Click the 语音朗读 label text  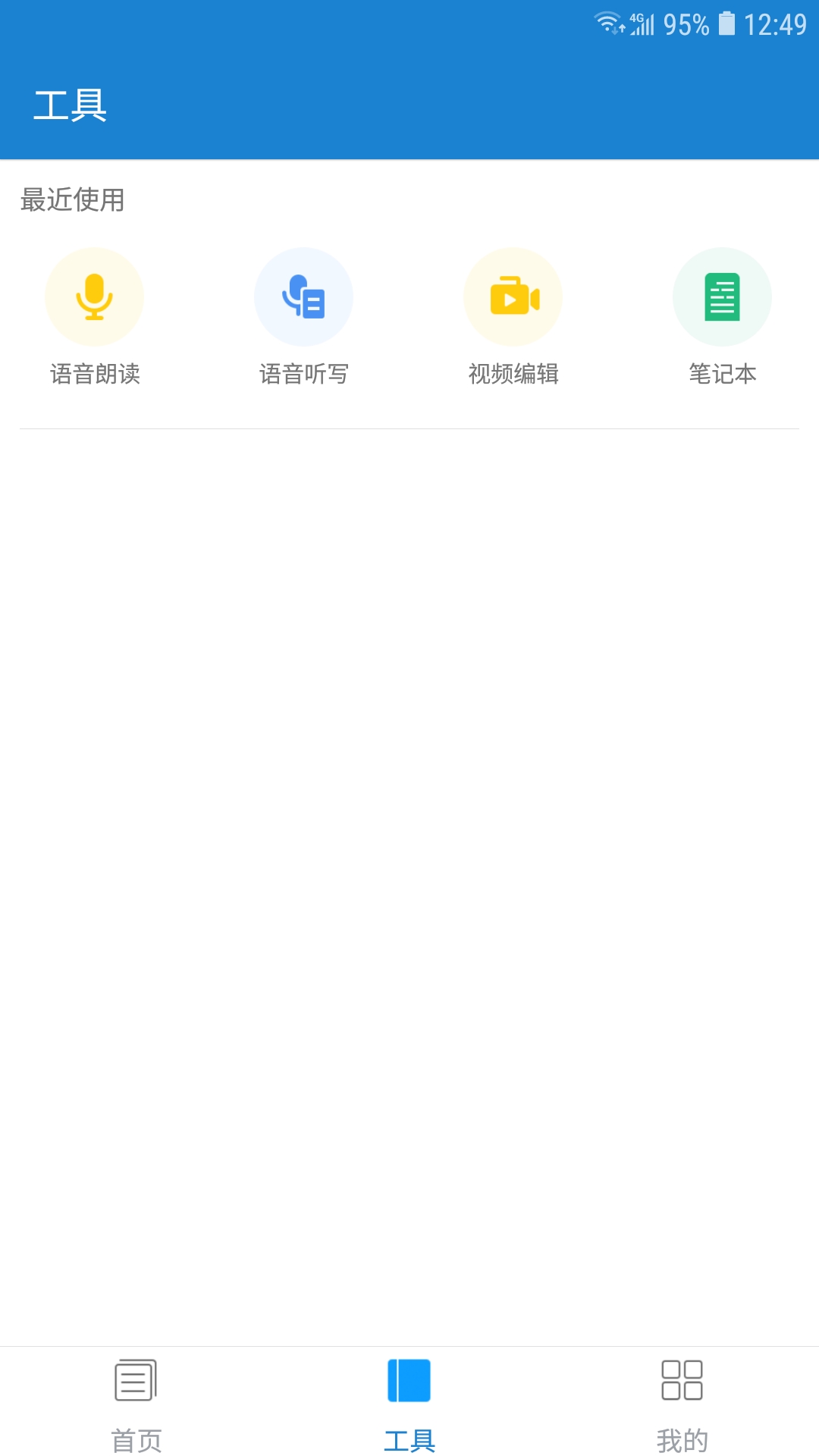click(95, 373)
